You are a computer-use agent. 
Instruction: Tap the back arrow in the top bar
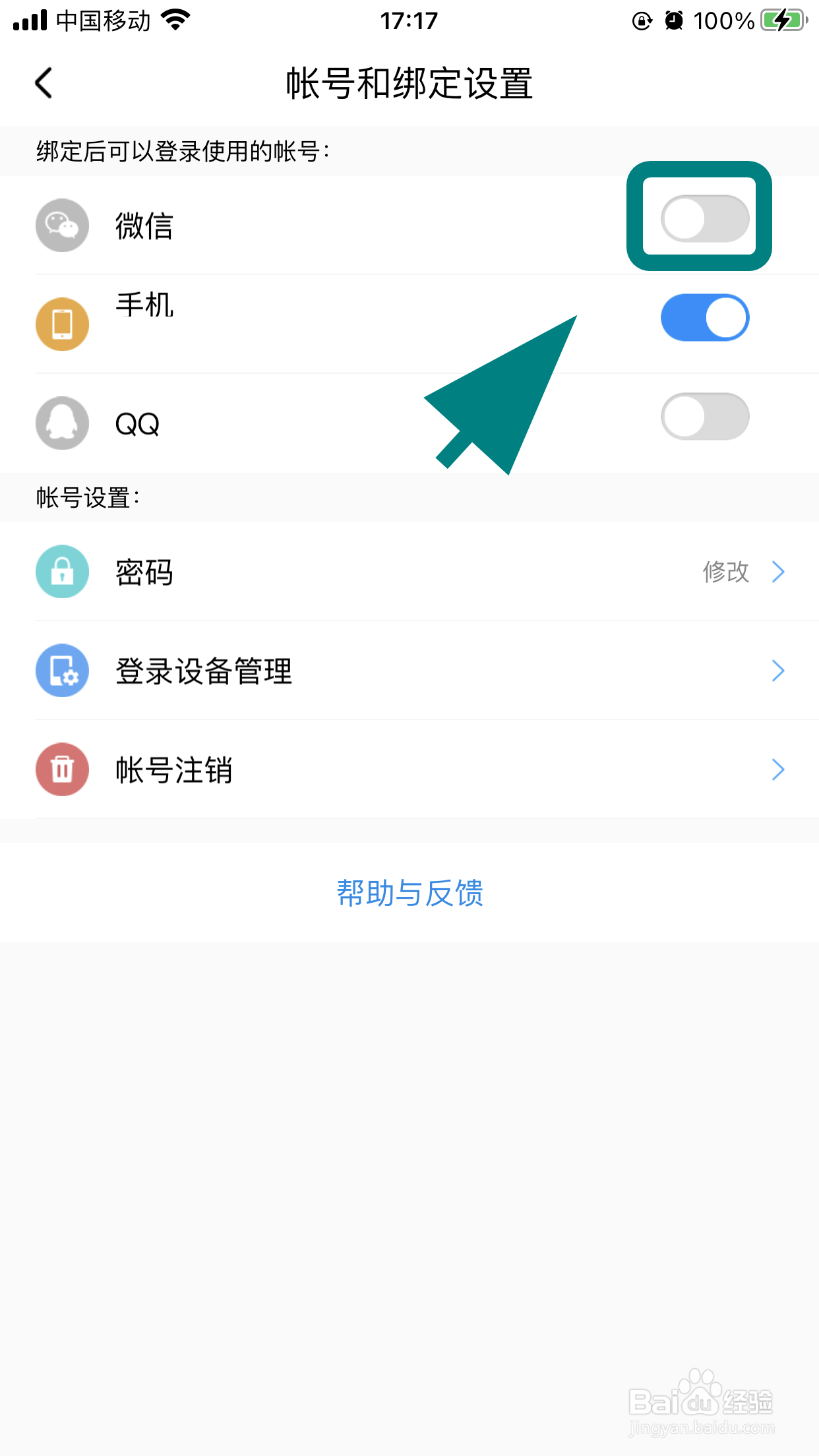(x=42, y=83)
